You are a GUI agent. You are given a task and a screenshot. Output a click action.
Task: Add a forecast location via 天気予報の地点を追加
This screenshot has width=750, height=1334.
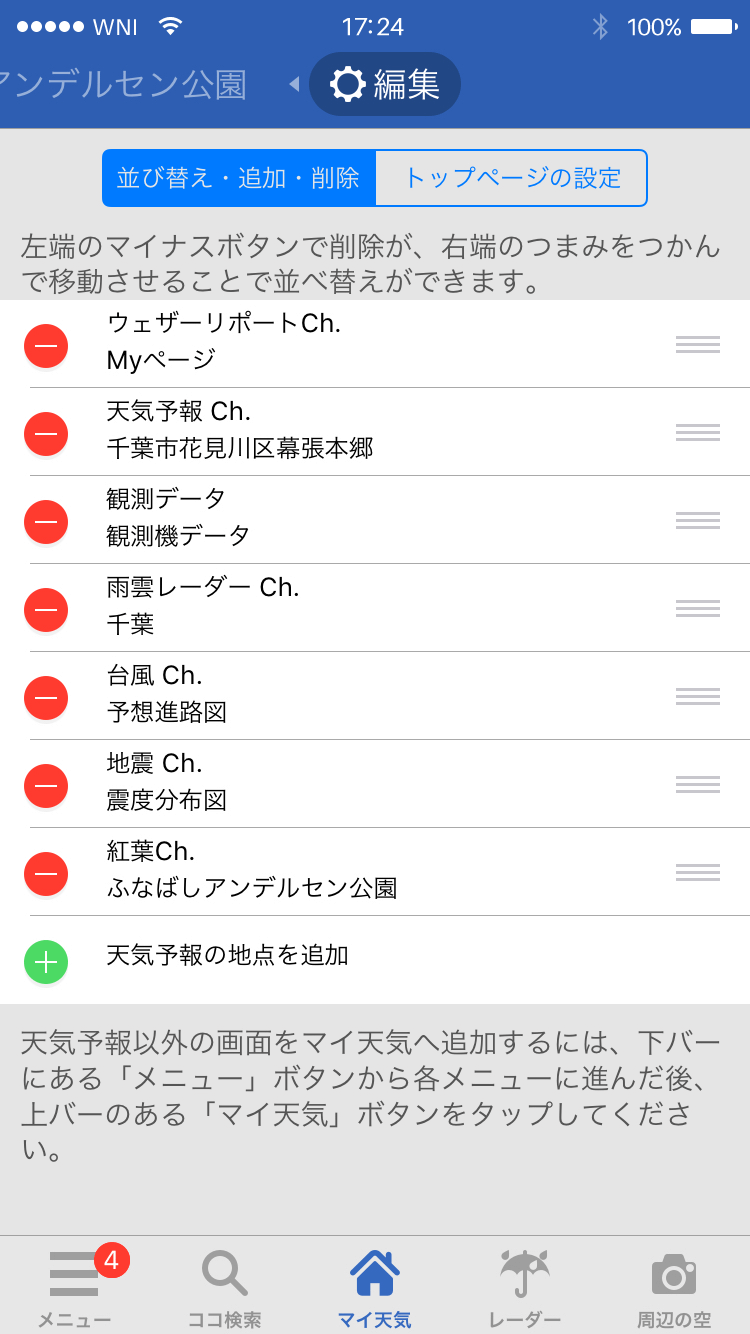point(375,960)
